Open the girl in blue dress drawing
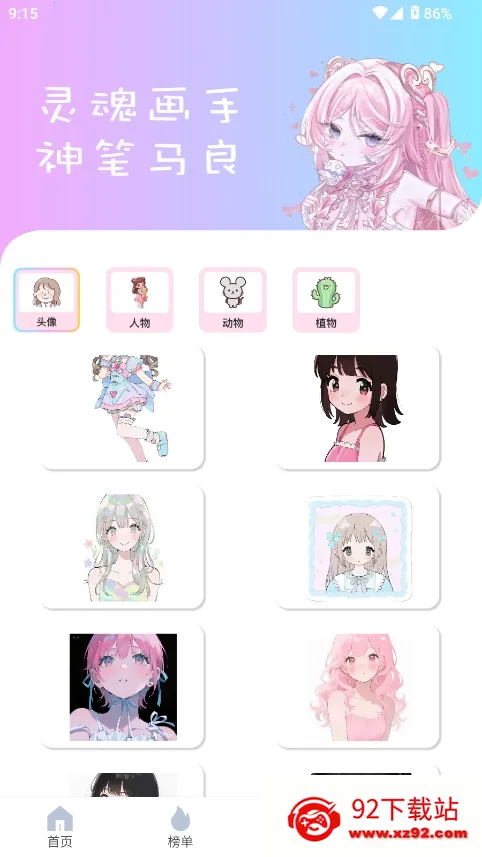 click(123, 408)
